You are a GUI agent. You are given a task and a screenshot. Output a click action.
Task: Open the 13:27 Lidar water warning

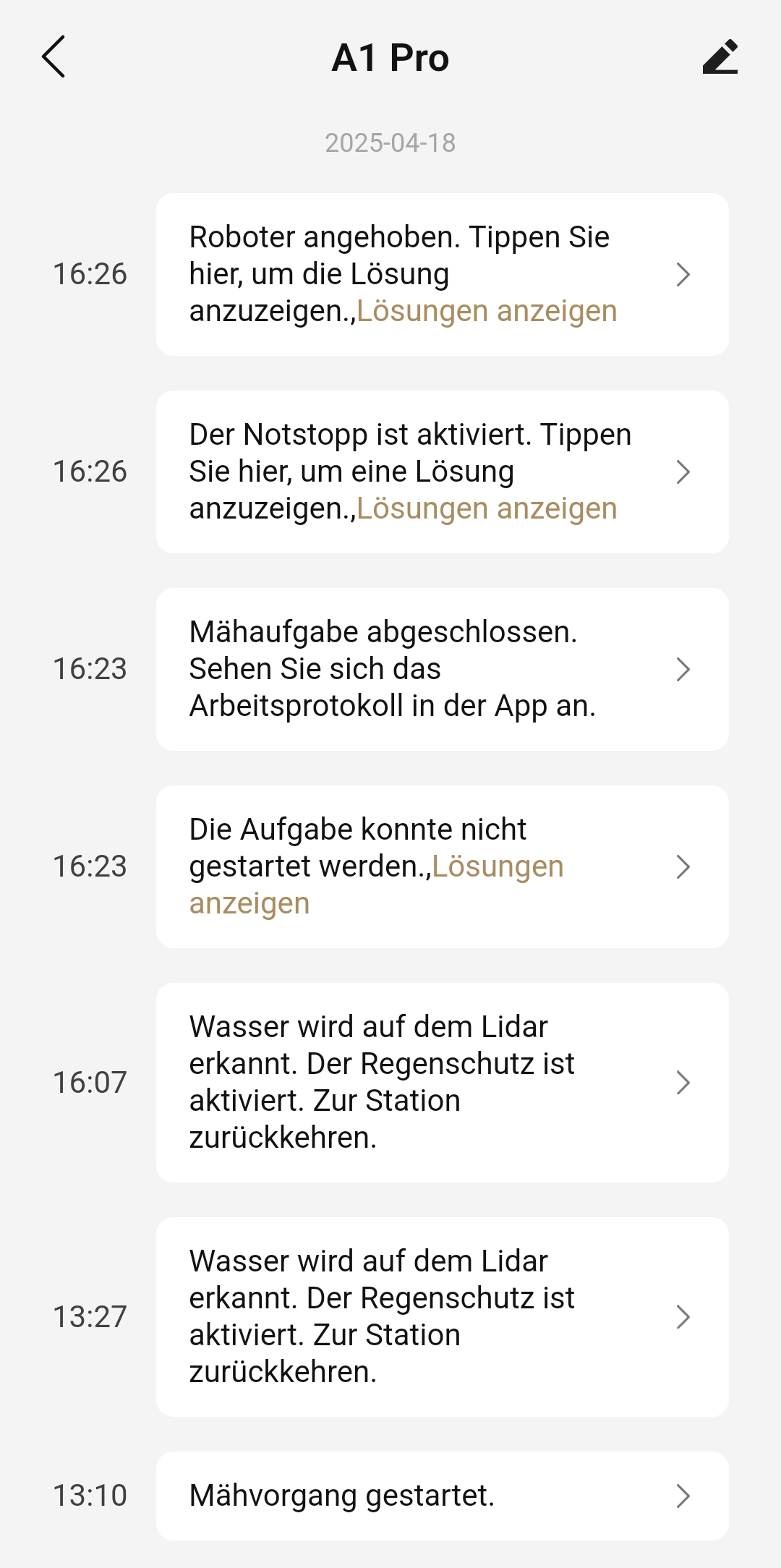pyautogui.click(x=442, y=1317)
